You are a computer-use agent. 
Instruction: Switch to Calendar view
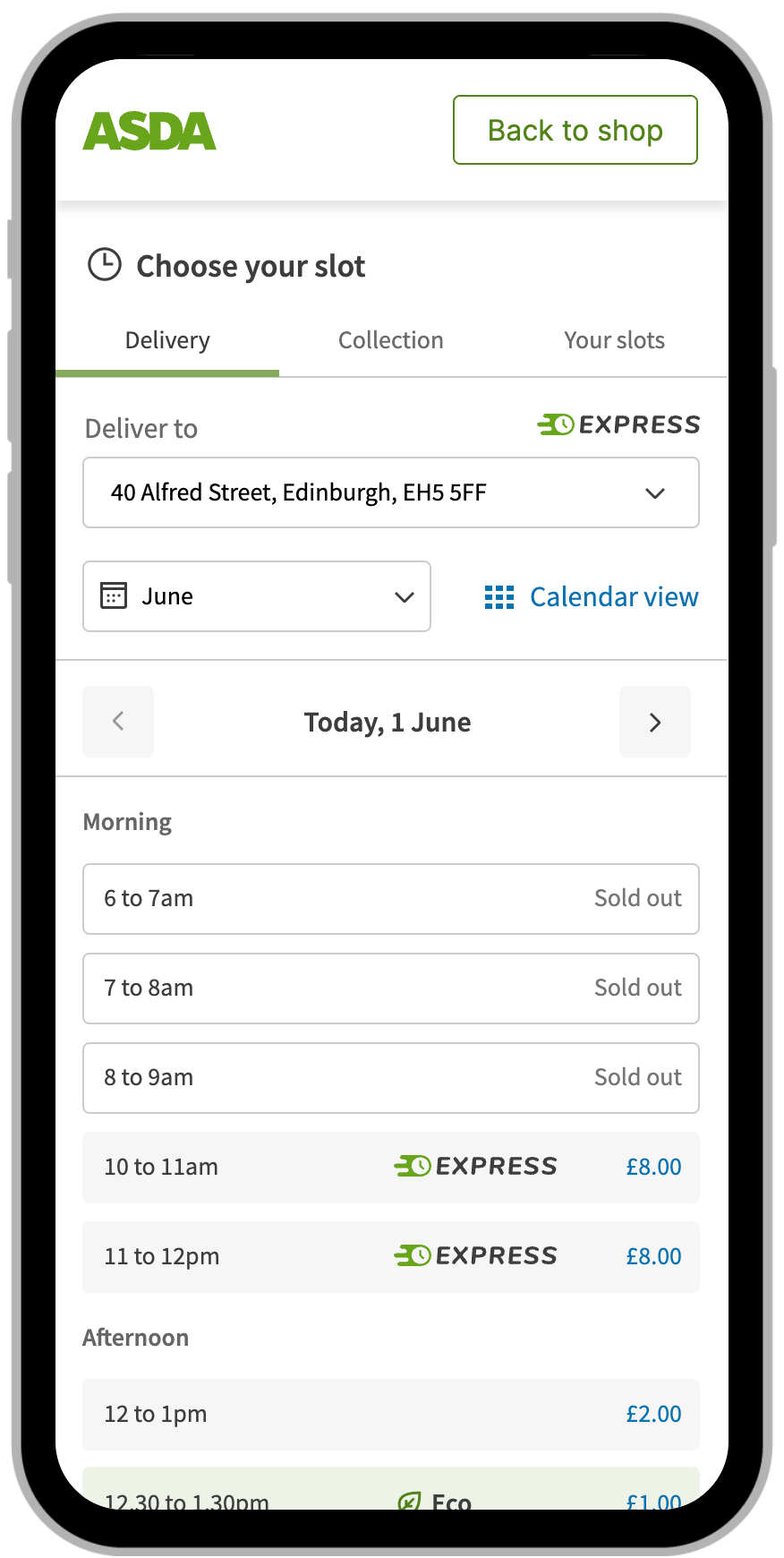tap(592, 597)
